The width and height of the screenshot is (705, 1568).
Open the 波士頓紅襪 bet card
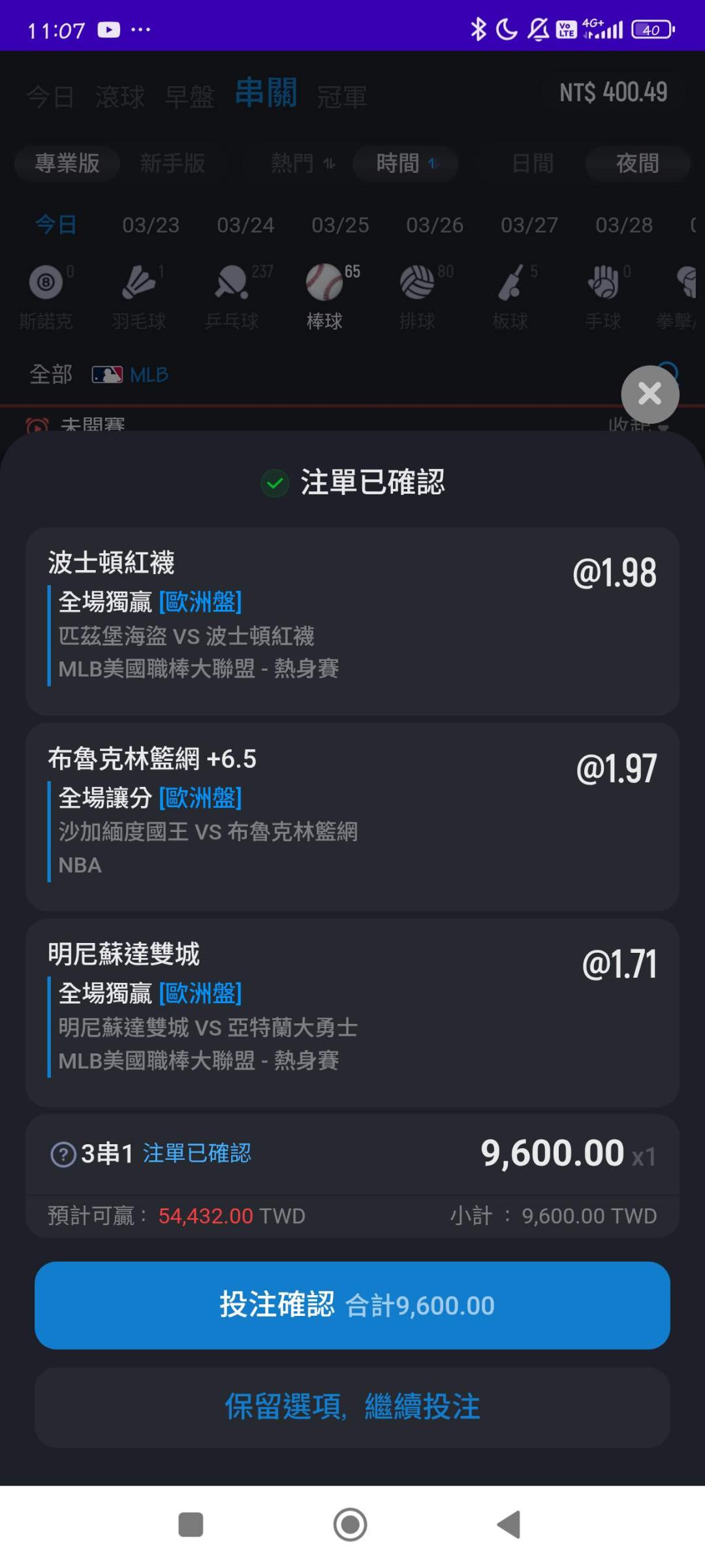pos(352,620)
